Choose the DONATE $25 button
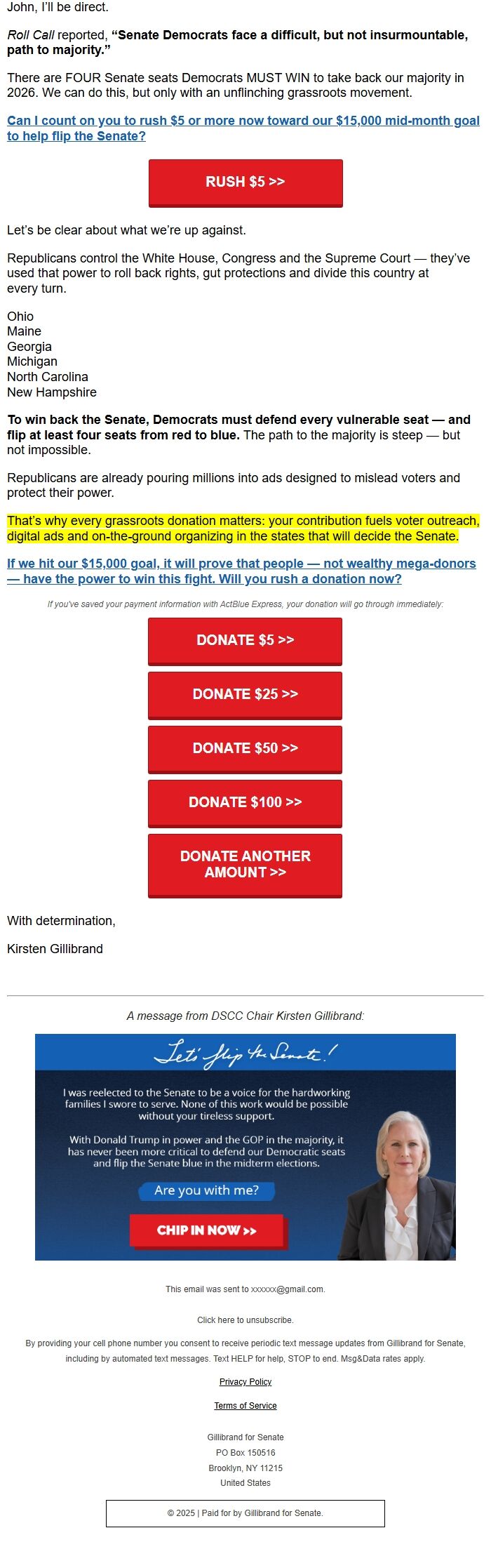 tap(245, 694)
